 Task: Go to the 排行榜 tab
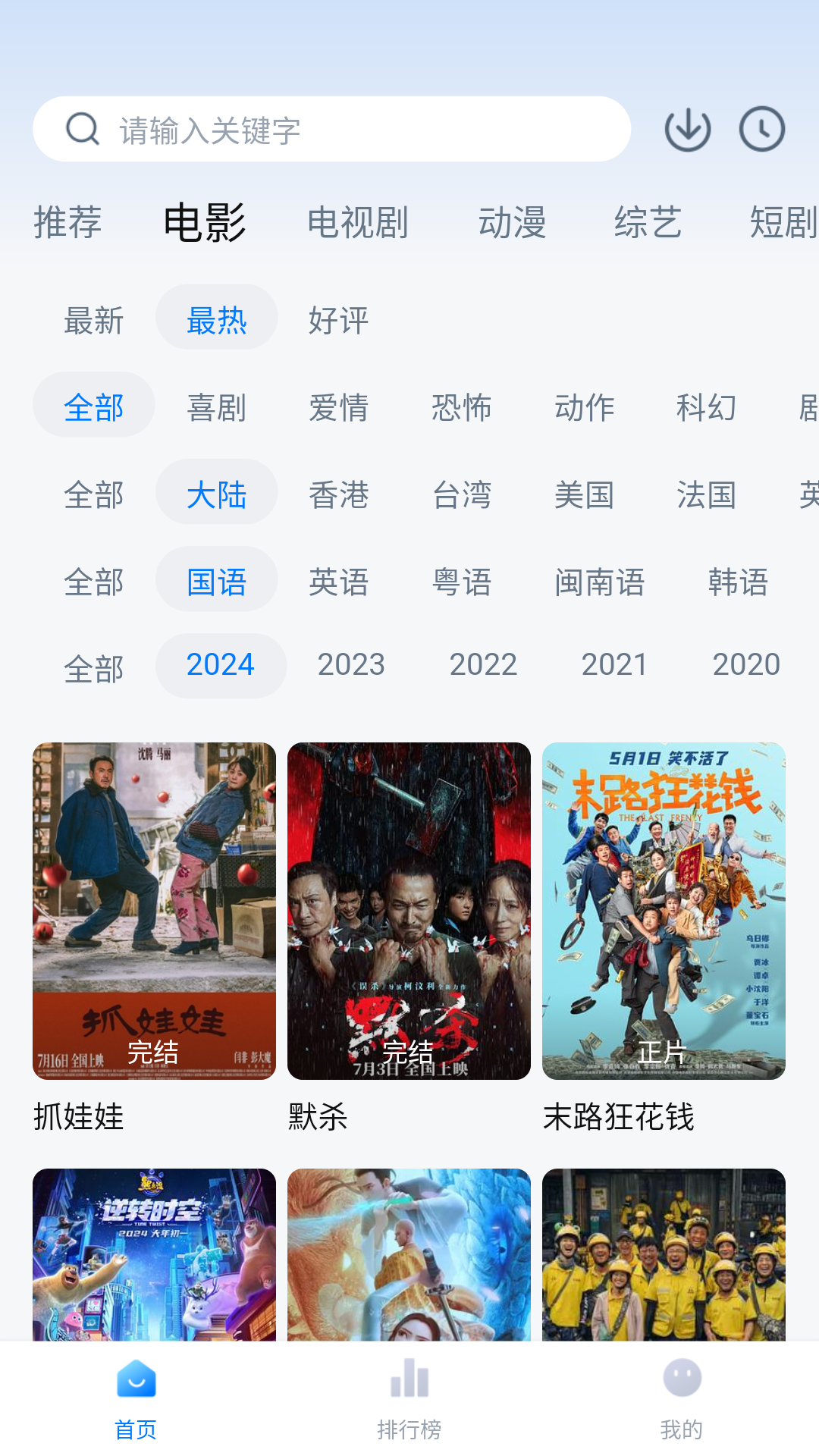(409, 1395)
